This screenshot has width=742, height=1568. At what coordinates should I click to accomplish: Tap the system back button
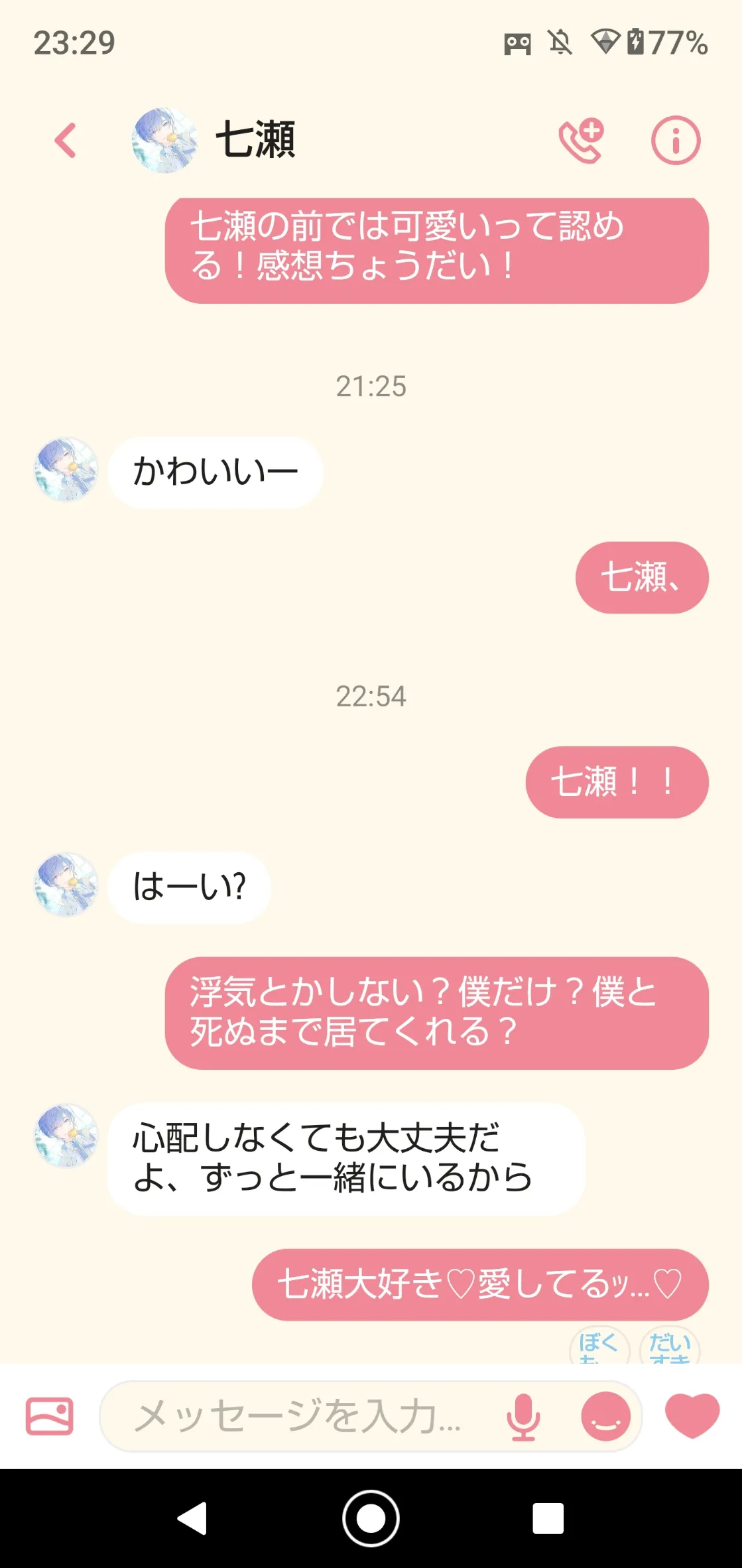click(x=193, y=1518)
